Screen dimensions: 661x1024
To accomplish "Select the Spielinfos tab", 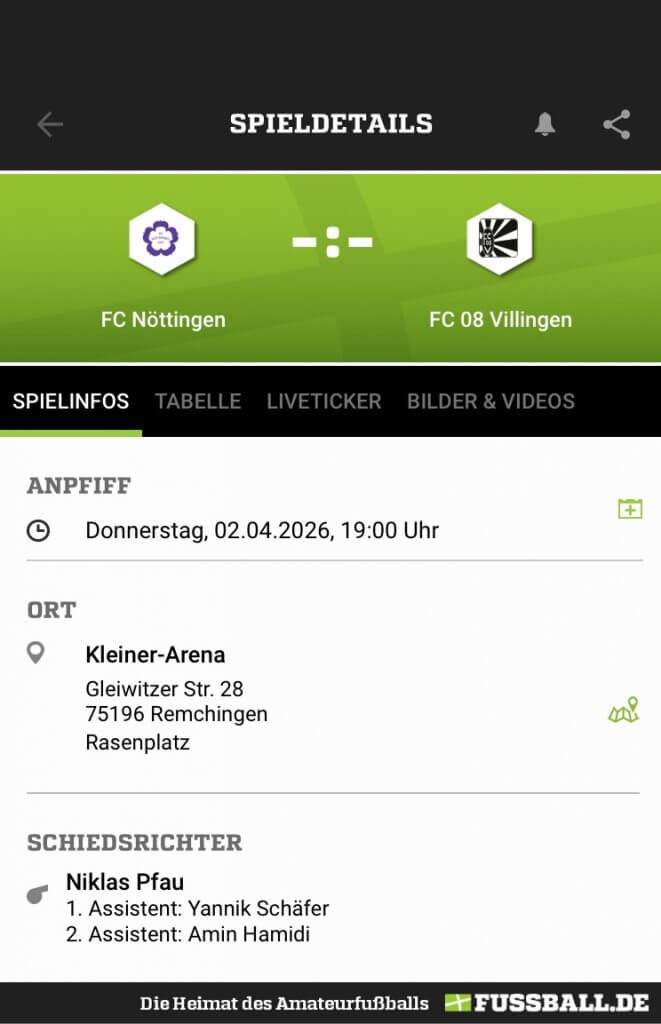I will [x=71, y=401].
